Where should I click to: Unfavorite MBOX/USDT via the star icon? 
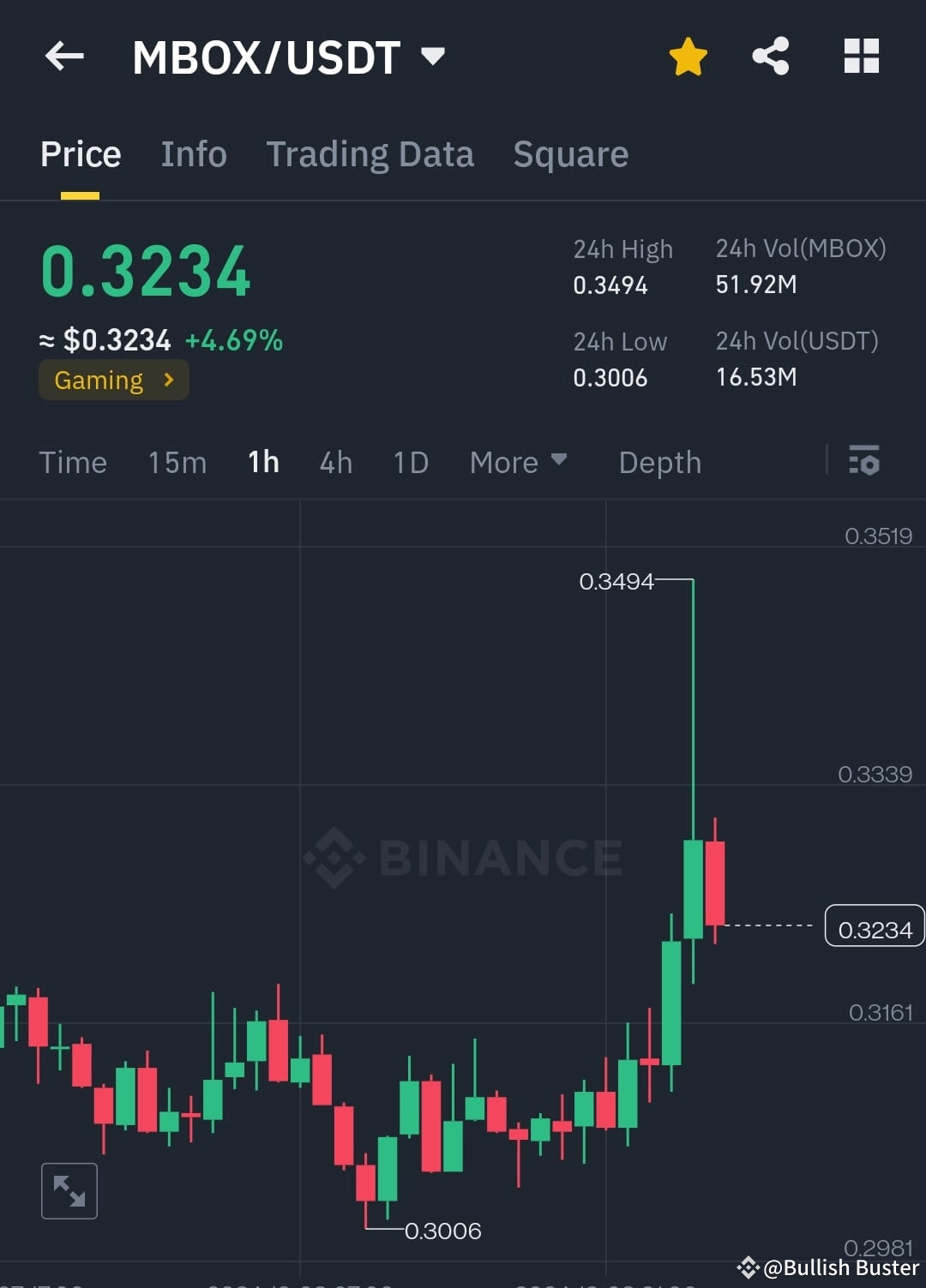click(x=687, y=56)
